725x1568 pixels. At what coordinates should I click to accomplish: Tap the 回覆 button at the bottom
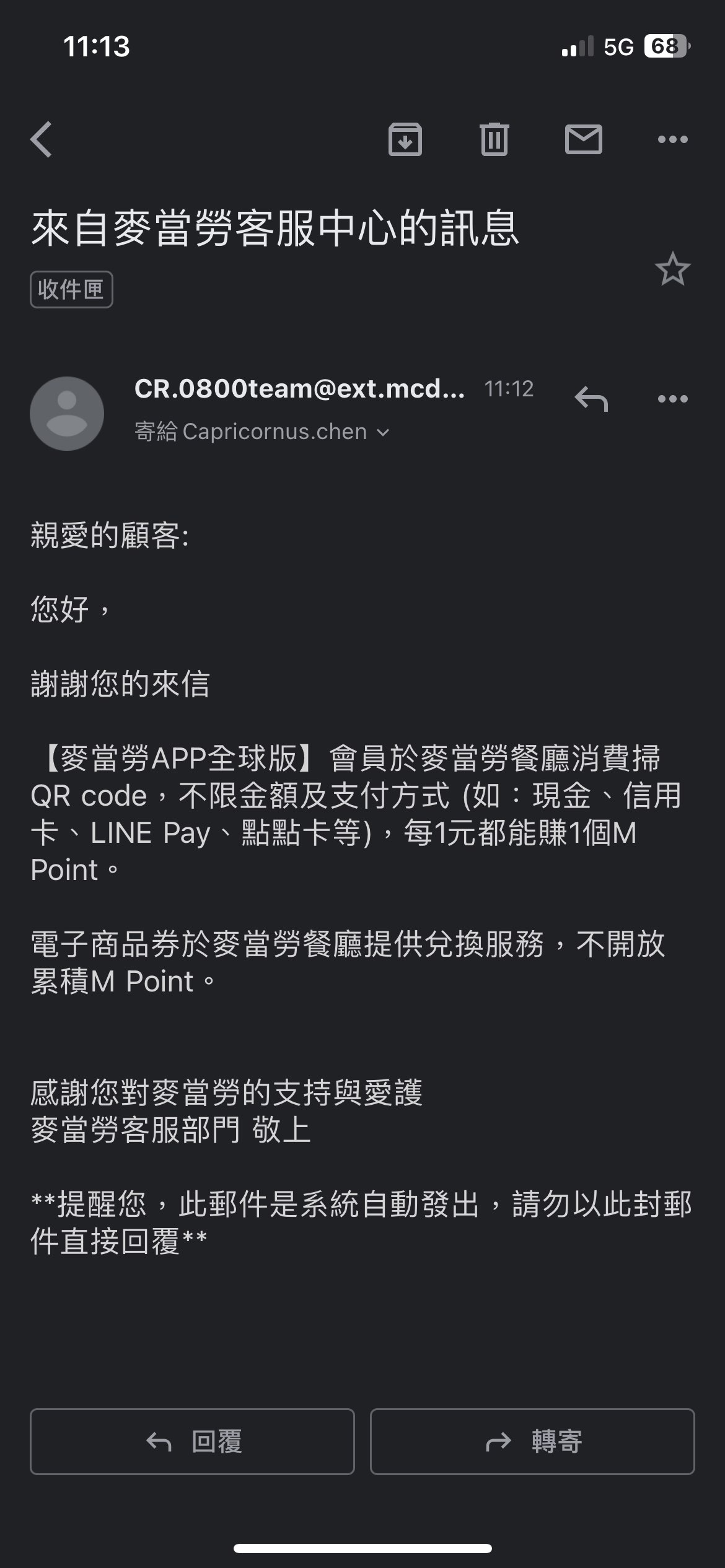[x=192, y=1442]
